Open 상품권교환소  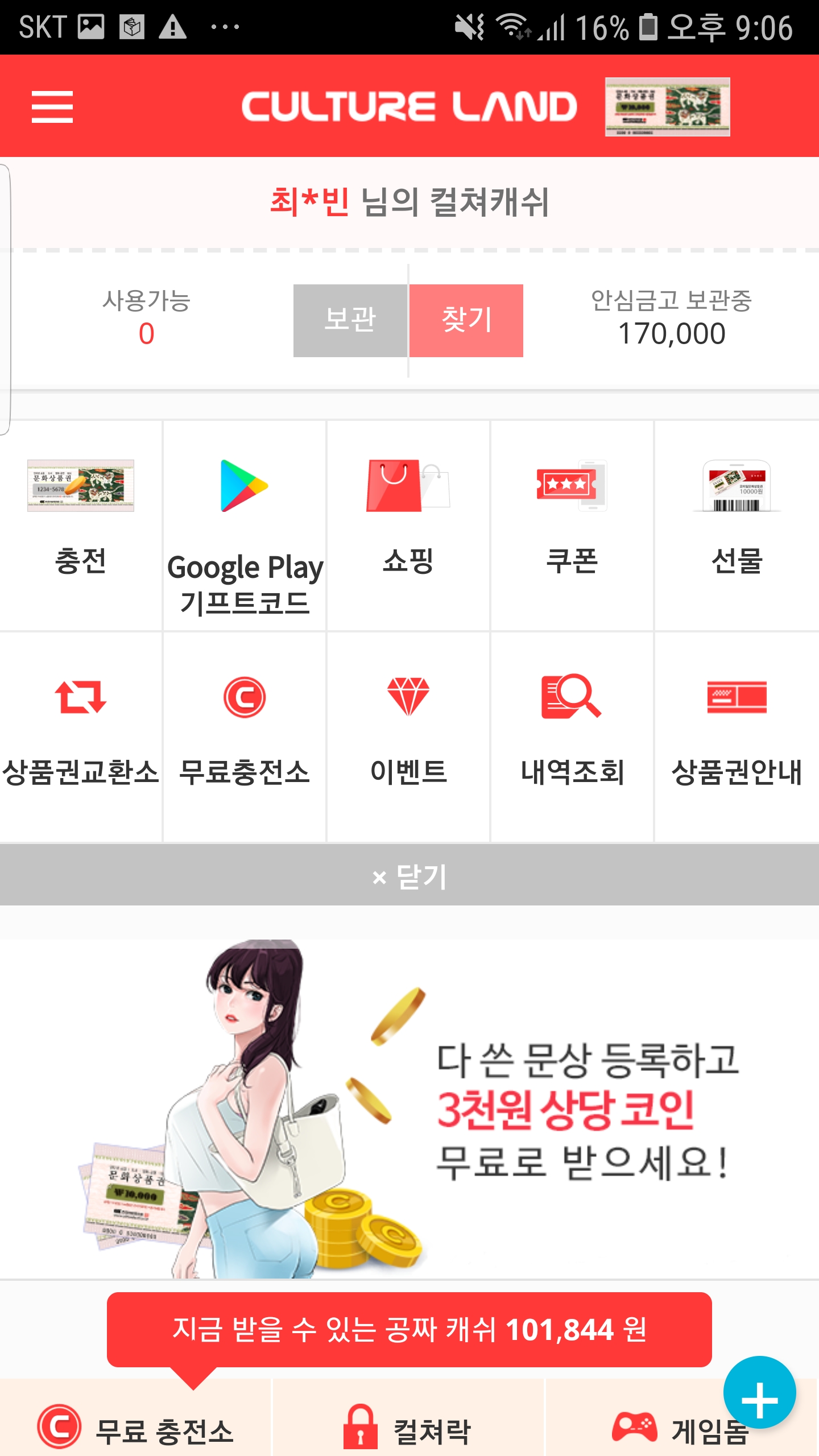pos(81,734)
